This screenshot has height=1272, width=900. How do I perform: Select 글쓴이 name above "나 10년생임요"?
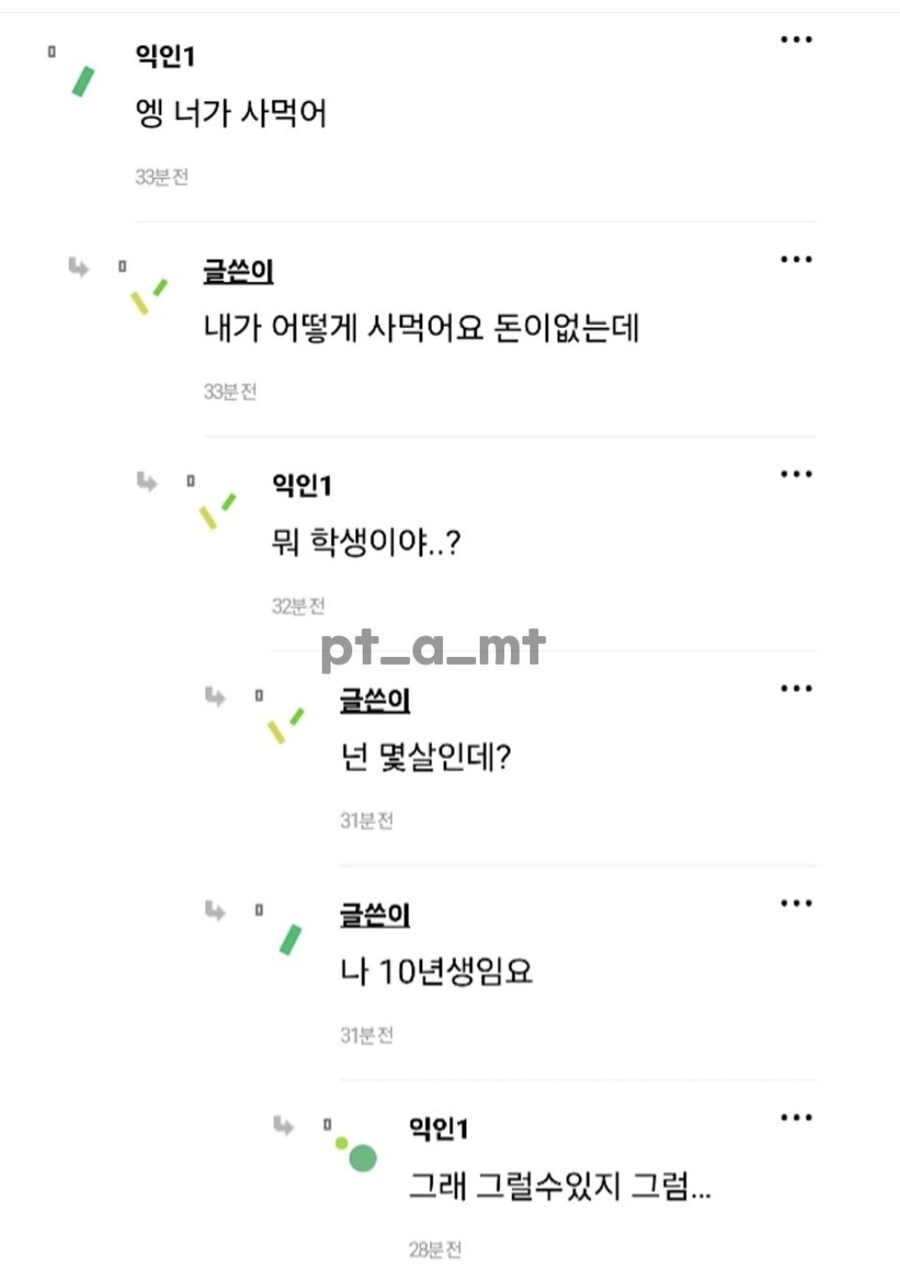pyautogui.click(x=375, y=915)
